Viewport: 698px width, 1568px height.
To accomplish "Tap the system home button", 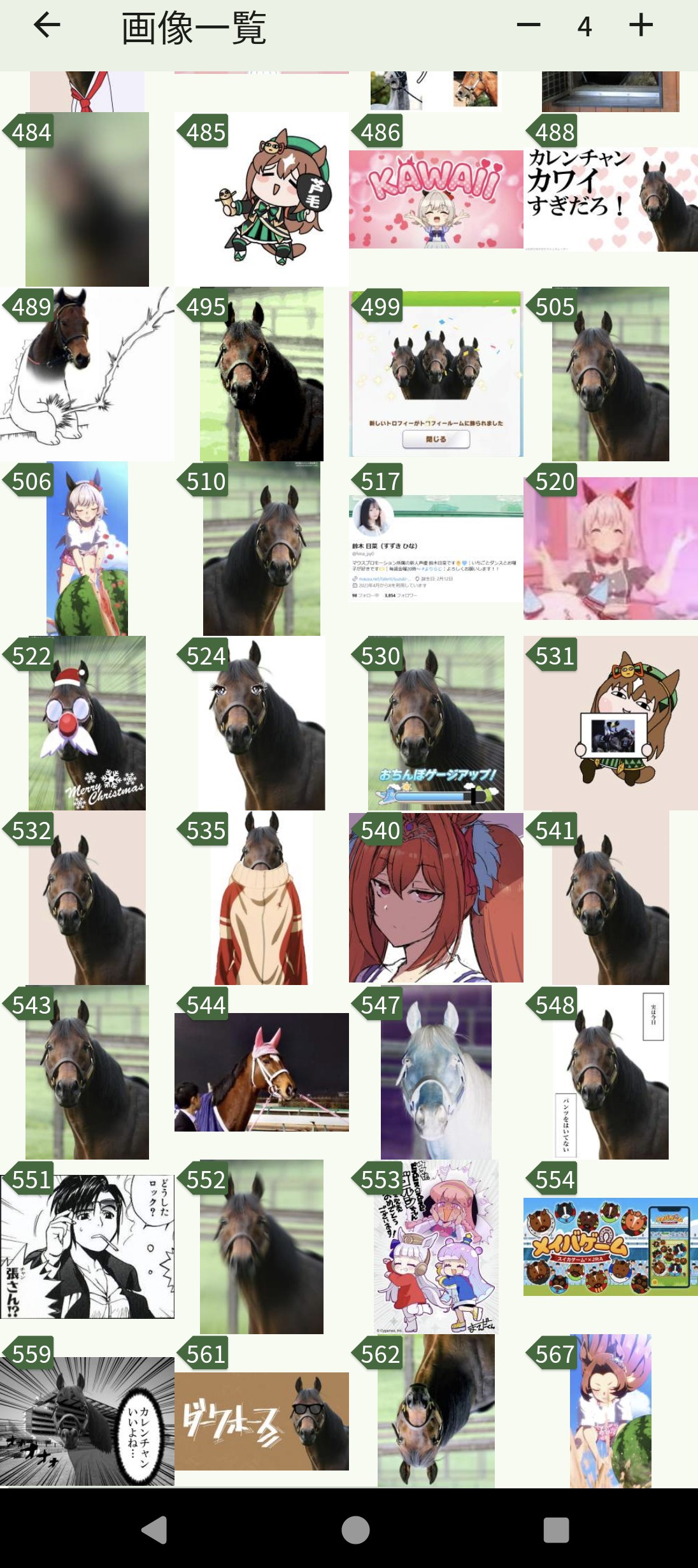I will click(355, 1529).
